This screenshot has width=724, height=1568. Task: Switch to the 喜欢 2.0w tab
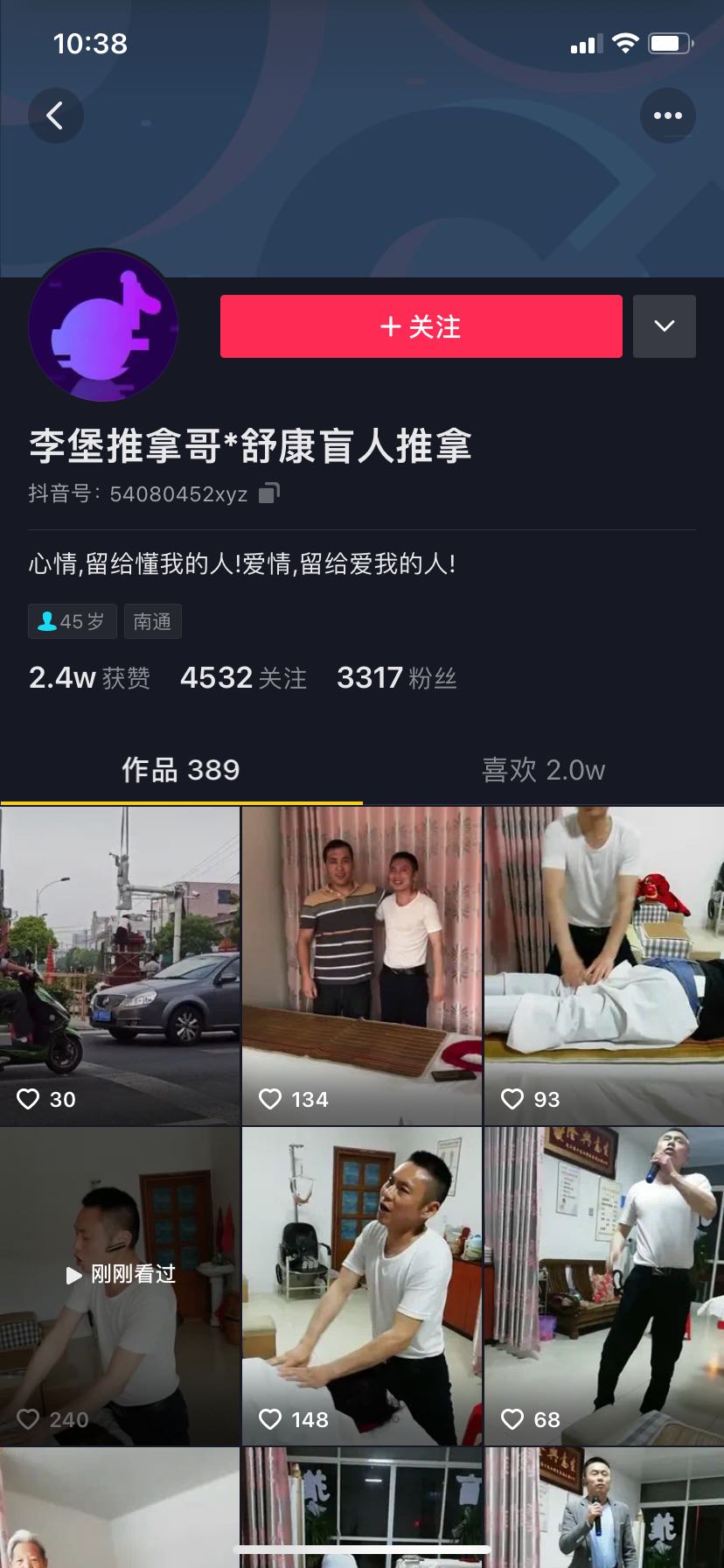tap(543, 770)
